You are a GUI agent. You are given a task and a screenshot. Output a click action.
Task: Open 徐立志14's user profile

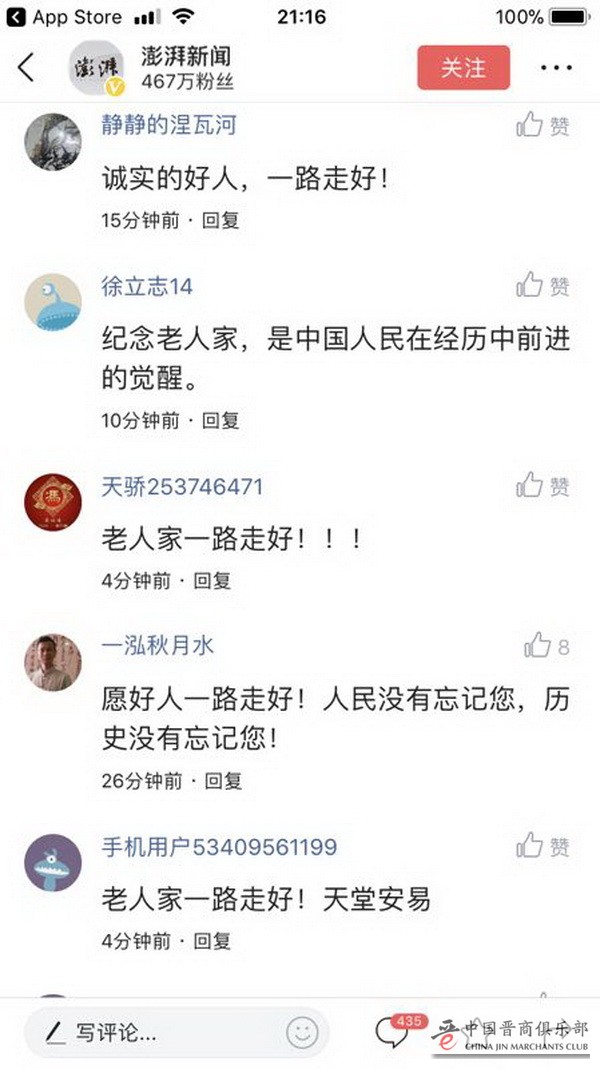pyautogui.click(x=53, y=301)
